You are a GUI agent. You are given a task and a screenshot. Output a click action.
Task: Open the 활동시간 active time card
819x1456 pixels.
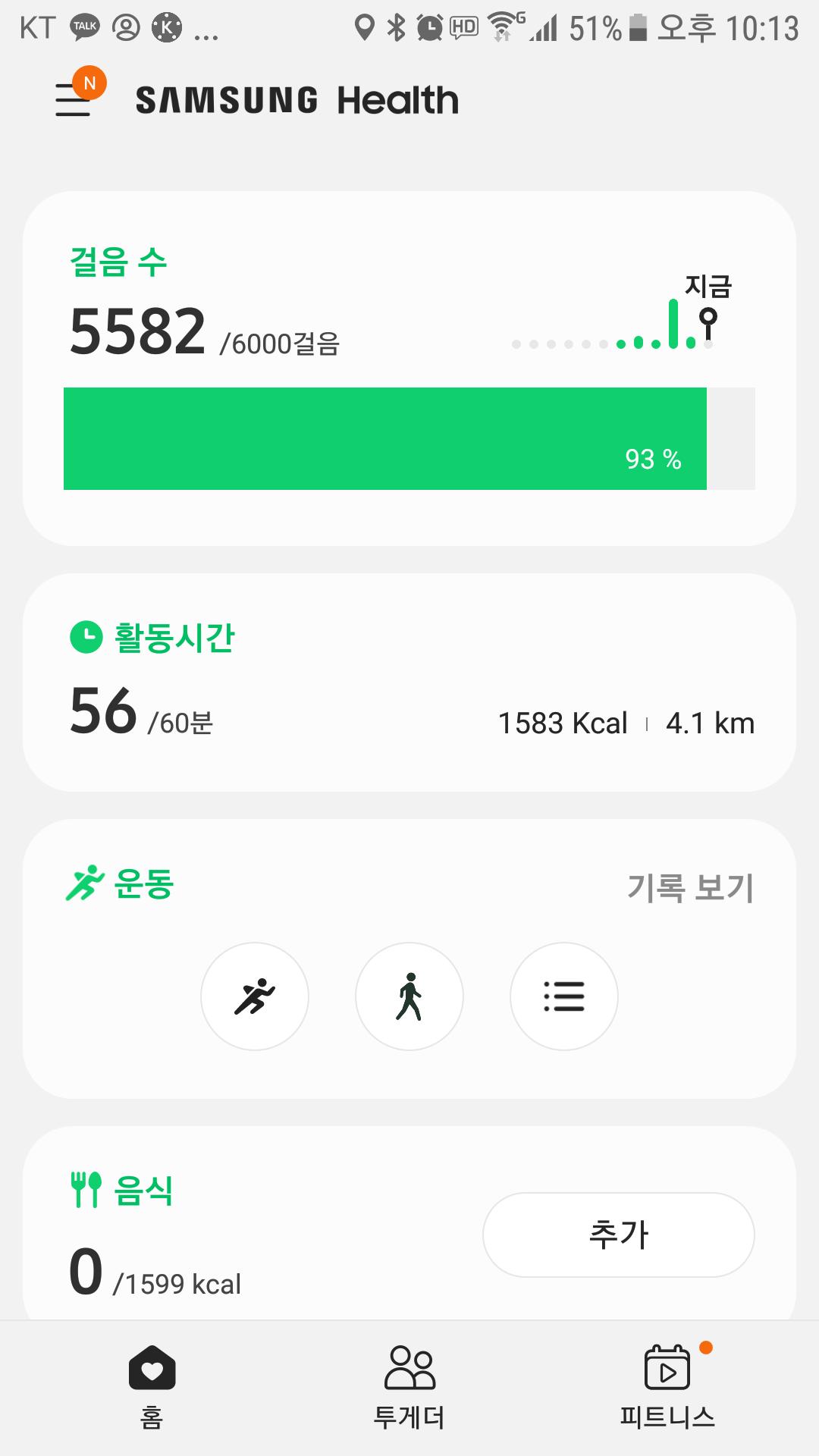click(x=409, y=682)
